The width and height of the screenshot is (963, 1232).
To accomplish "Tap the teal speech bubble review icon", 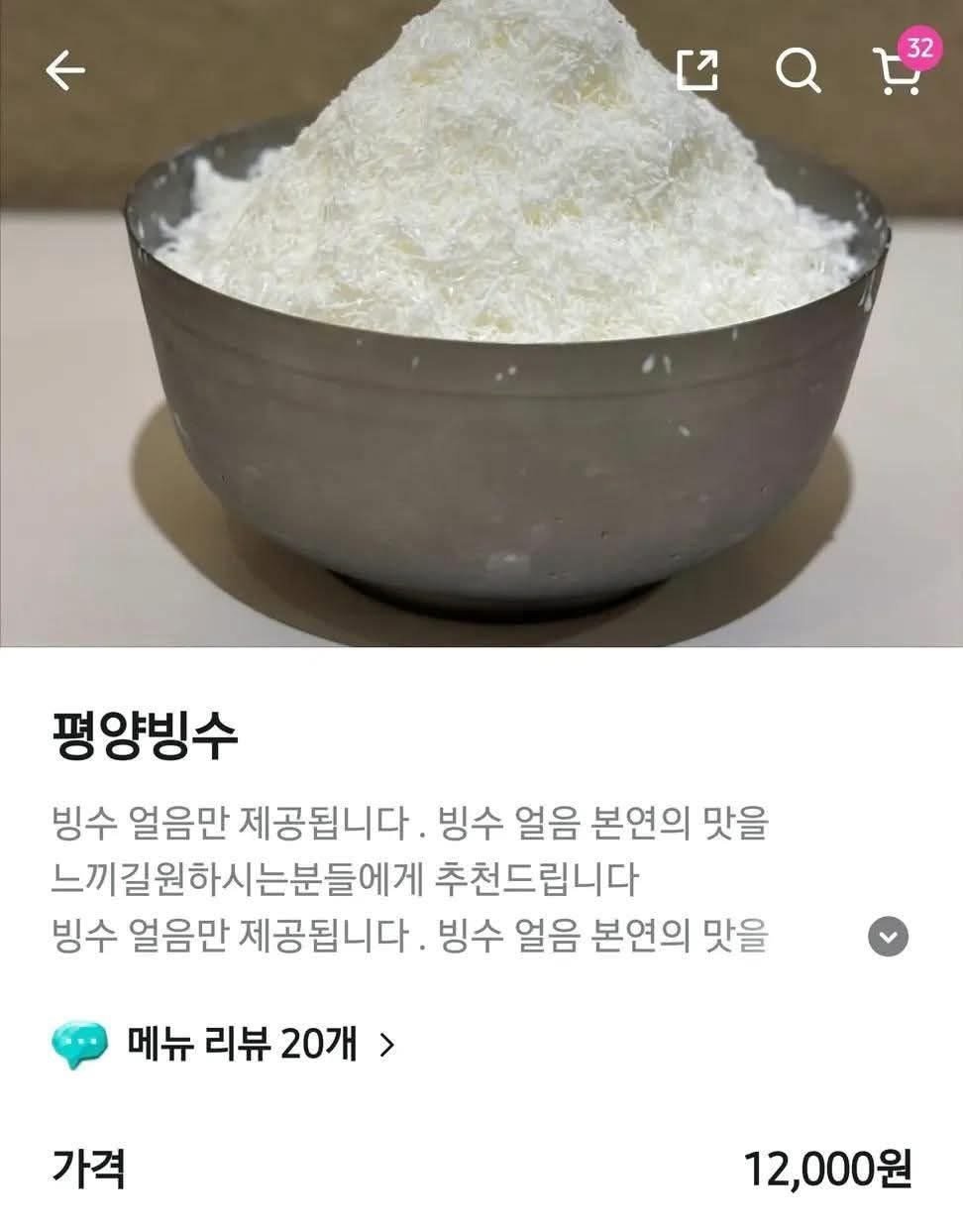I will 79,1043.
